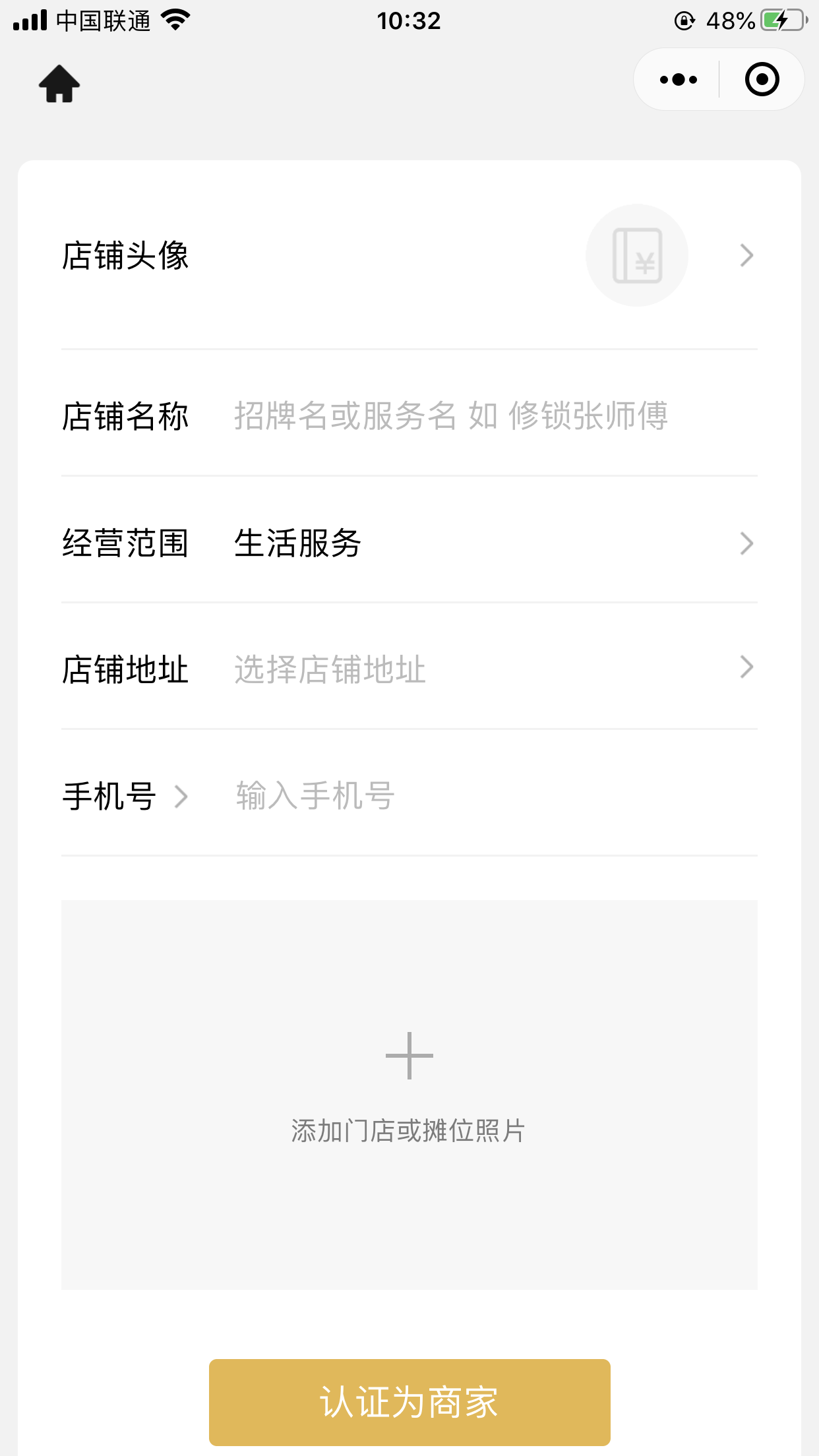Click the Wi-Fi icon in the status bar

click(174, 20)
